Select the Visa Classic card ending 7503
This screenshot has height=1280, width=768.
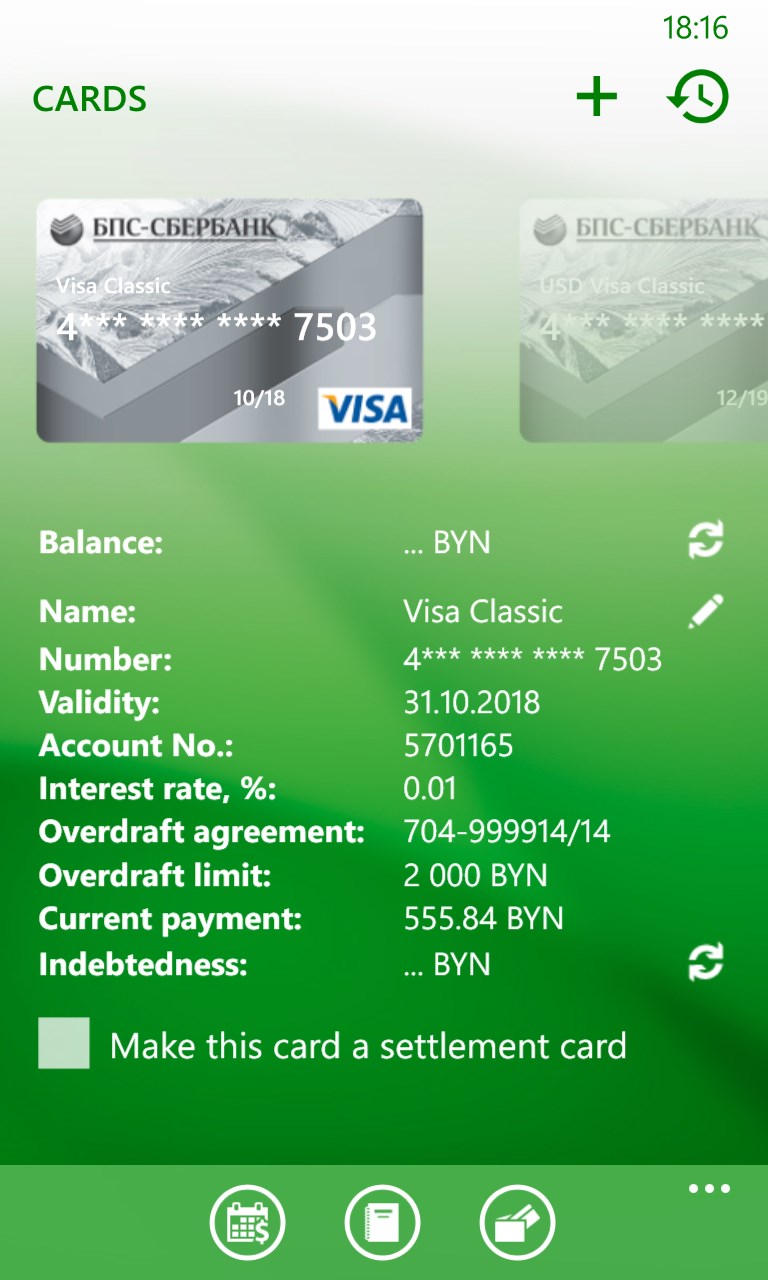(x=229, y=320)
